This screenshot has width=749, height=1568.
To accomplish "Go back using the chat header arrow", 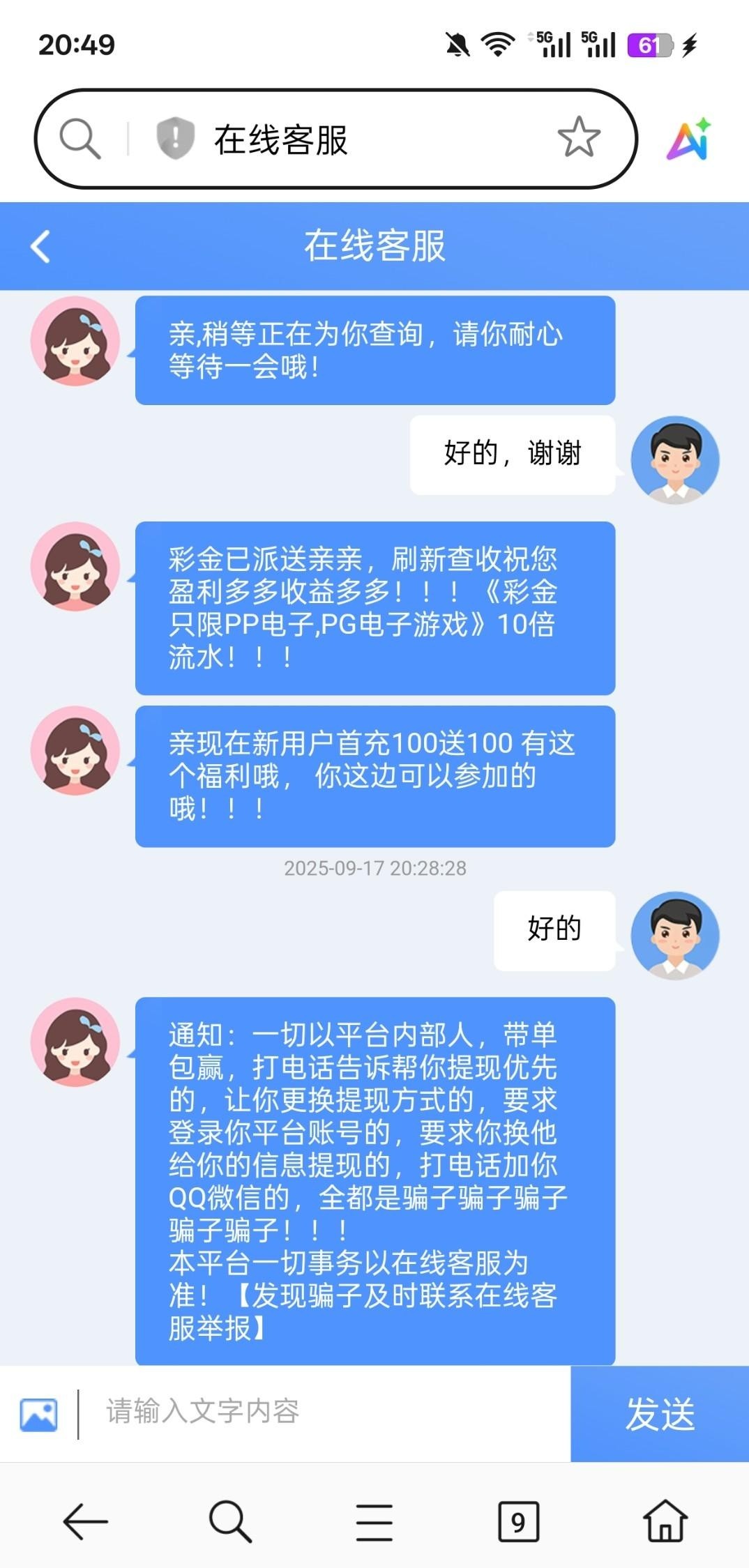I will tap(40, 246).
